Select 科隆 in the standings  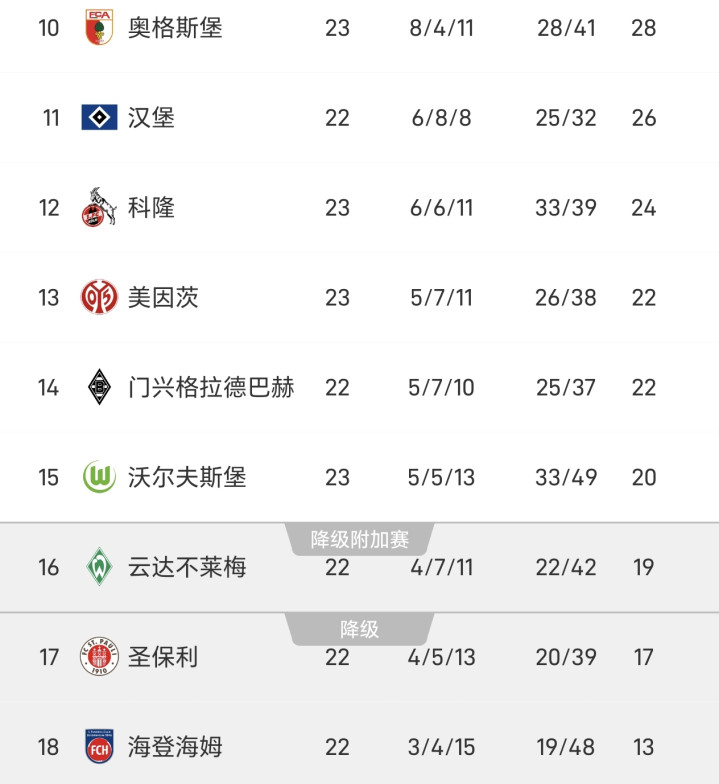tap(151, 208)
